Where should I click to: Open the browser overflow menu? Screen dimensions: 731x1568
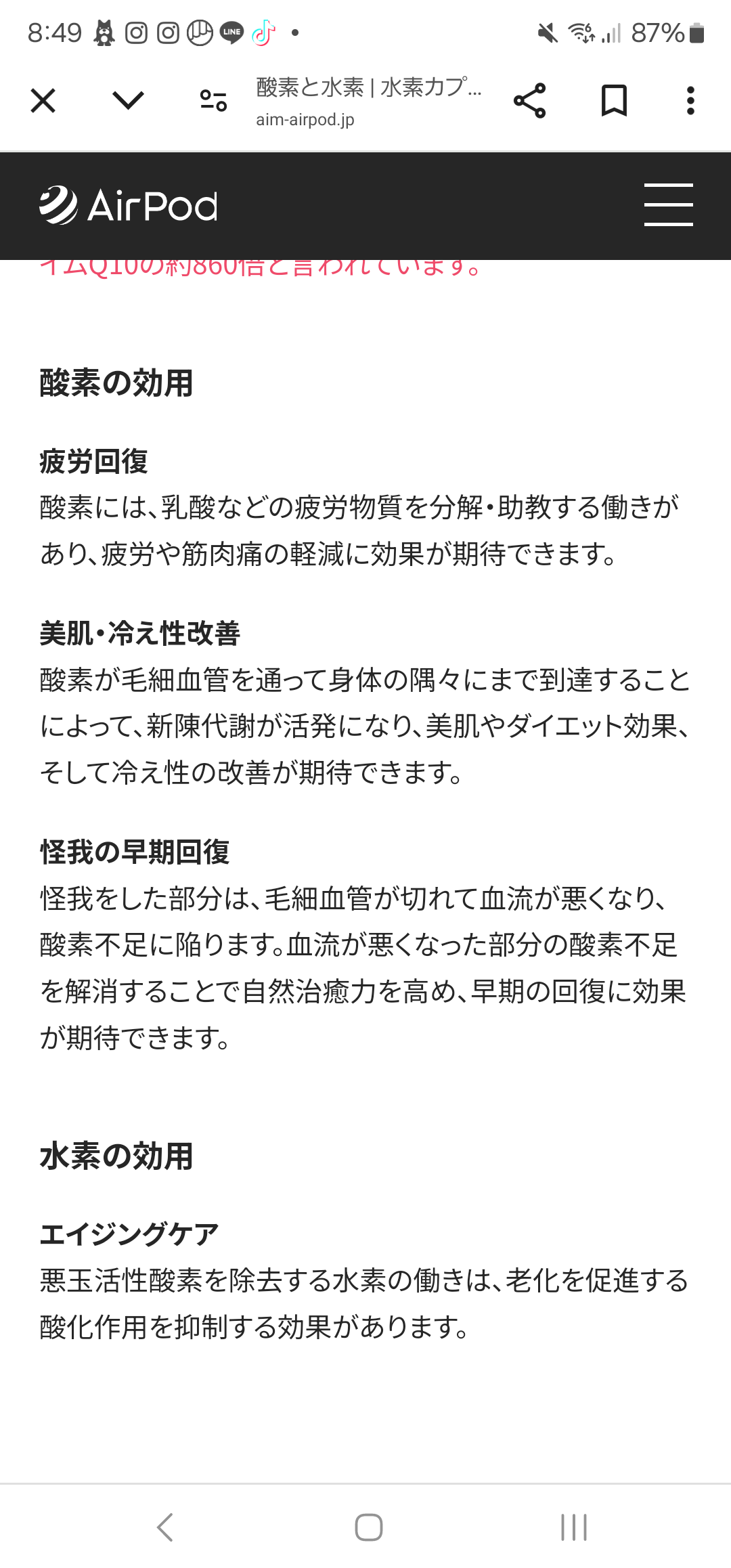[x=690, y=101]
